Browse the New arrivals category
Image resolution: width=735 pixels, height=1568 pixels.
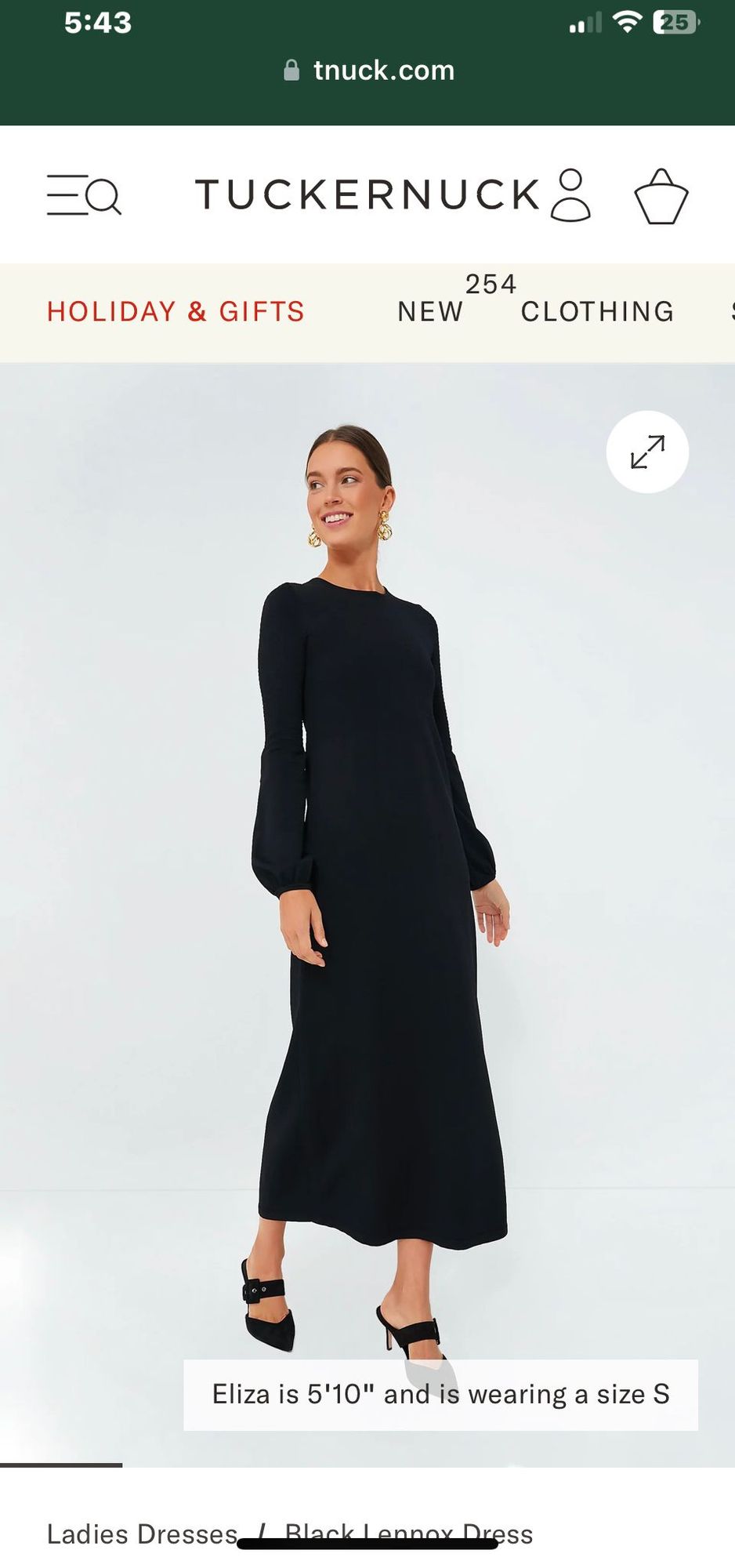[430, 312]
